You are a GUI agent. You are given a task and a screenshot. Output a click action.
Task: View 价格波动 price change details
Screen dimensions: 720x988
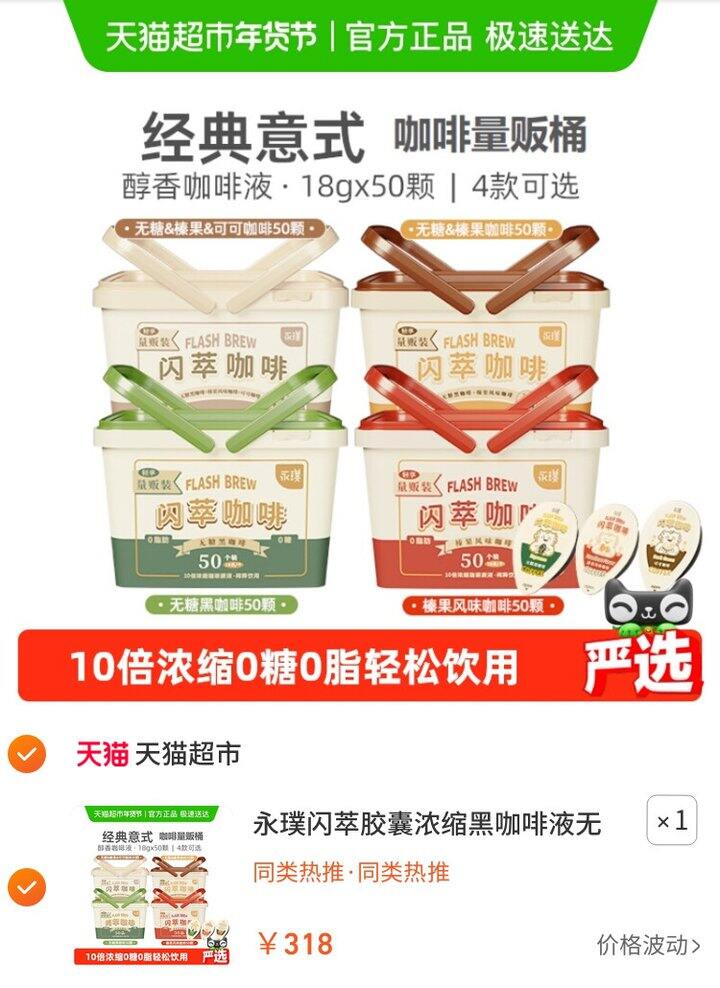pyautogui.click(x=648, y=943)
